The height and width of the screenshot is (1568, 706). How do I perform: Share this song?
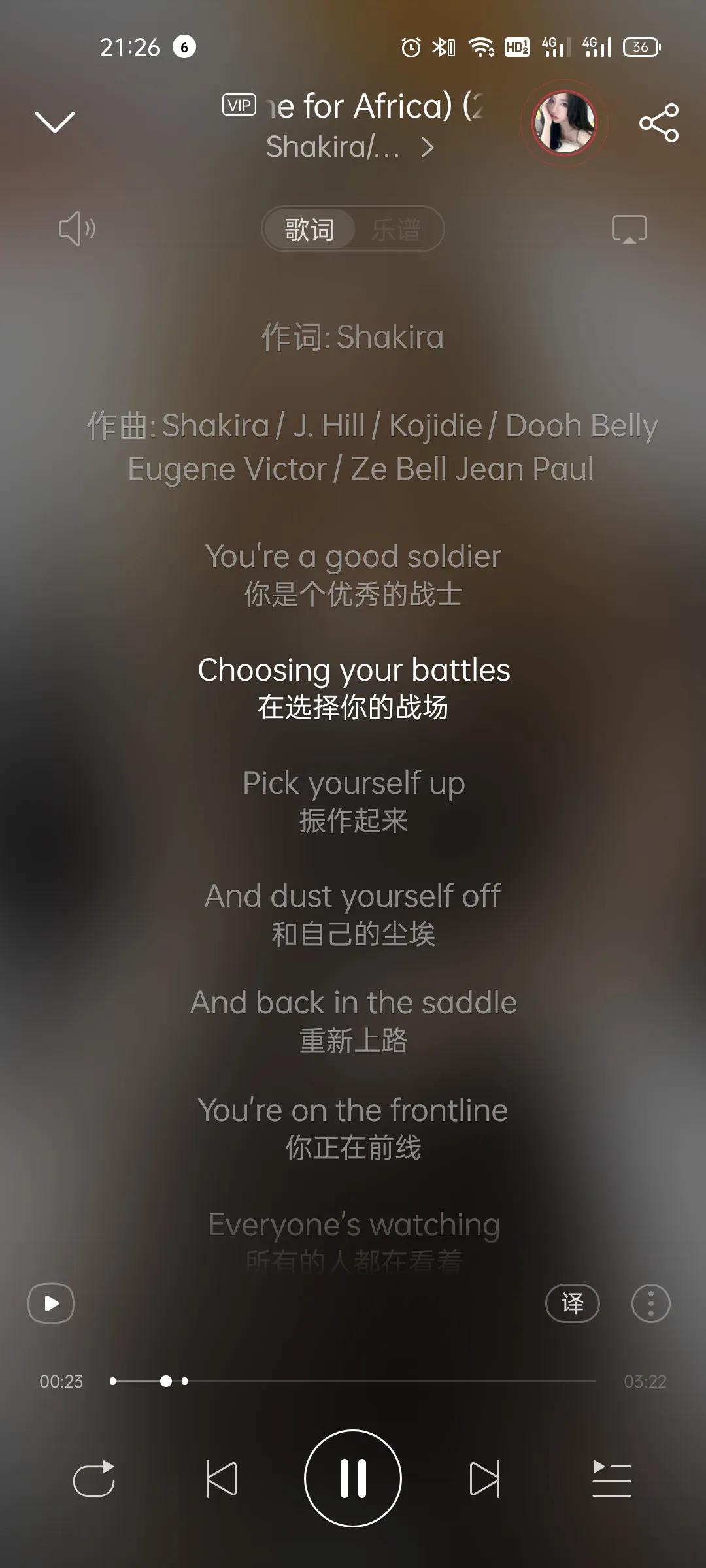coord(658,122)
